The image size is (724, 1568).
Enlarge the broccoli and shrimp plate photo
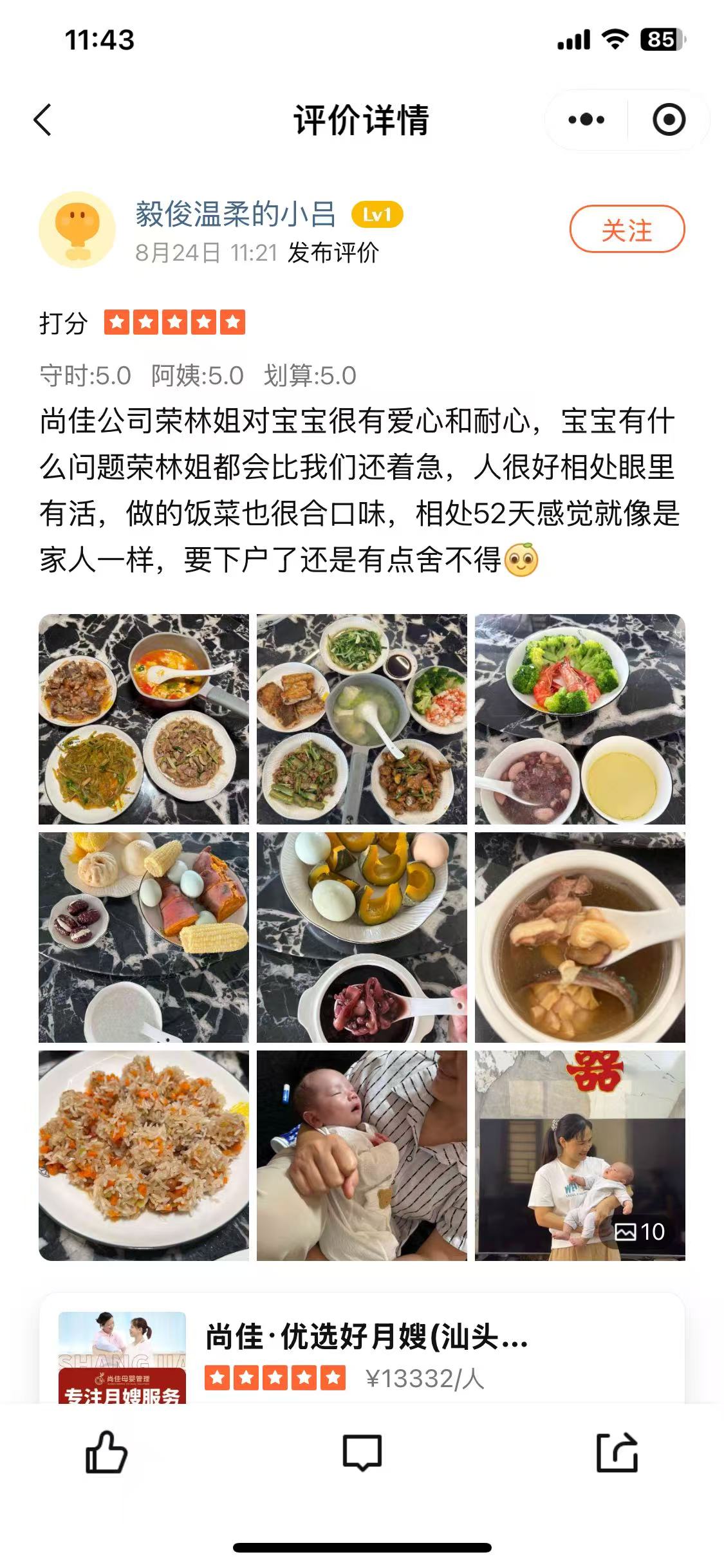point(580,719)
